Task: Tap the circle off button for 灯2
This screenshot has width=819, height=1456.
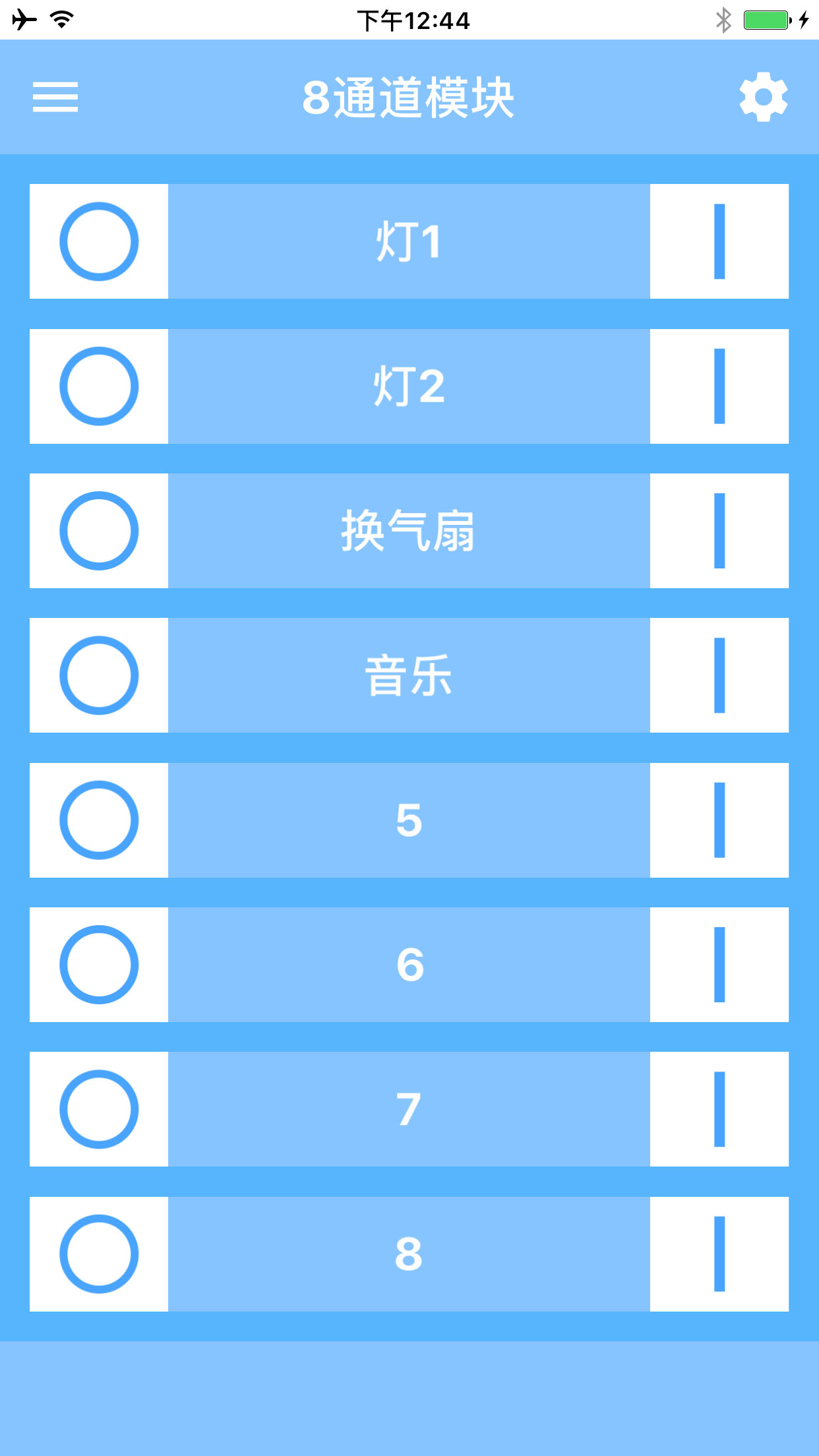Action: (99, 386)
